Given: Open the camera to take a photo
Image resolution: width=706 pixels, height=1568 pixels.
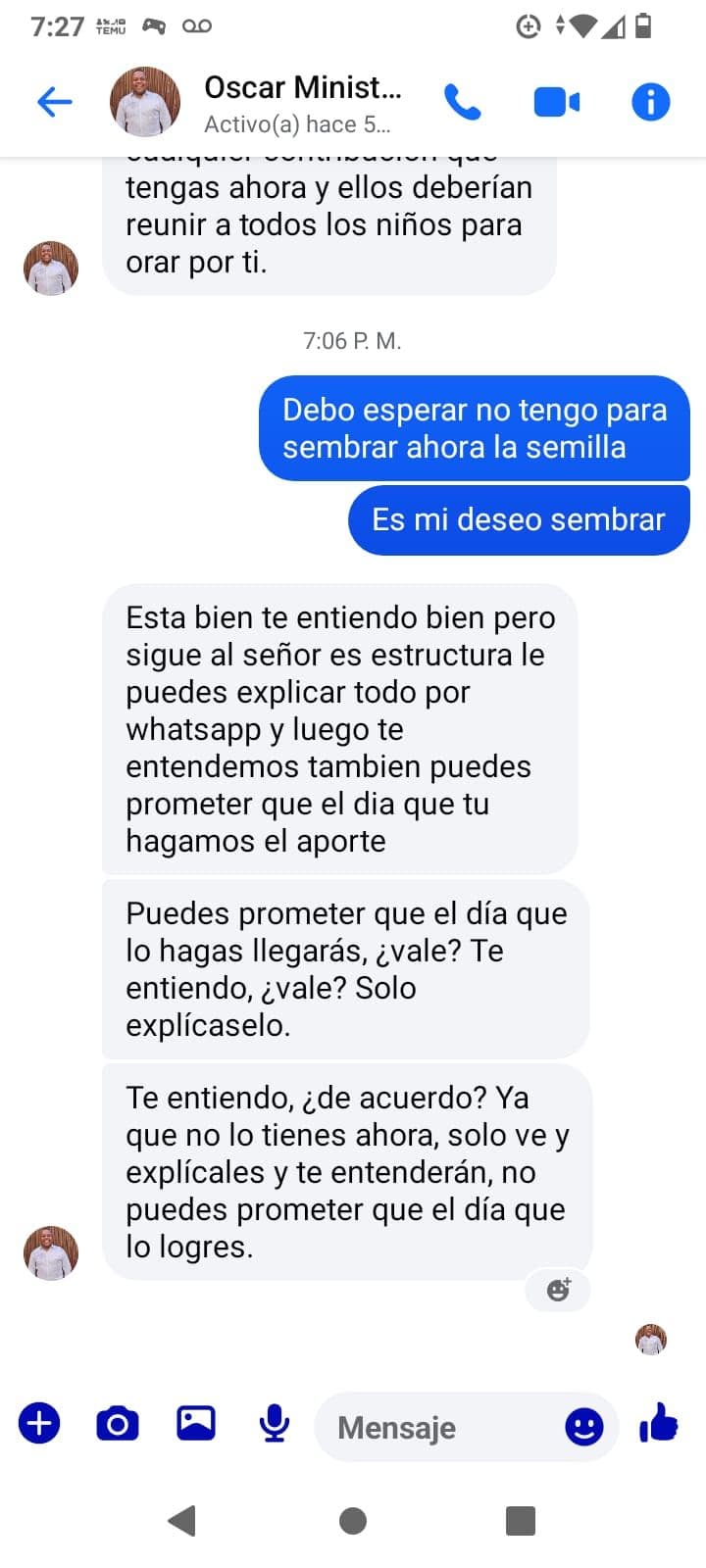Looking at the screenshot, I should pyautogui.click(x=118, y=1423).
